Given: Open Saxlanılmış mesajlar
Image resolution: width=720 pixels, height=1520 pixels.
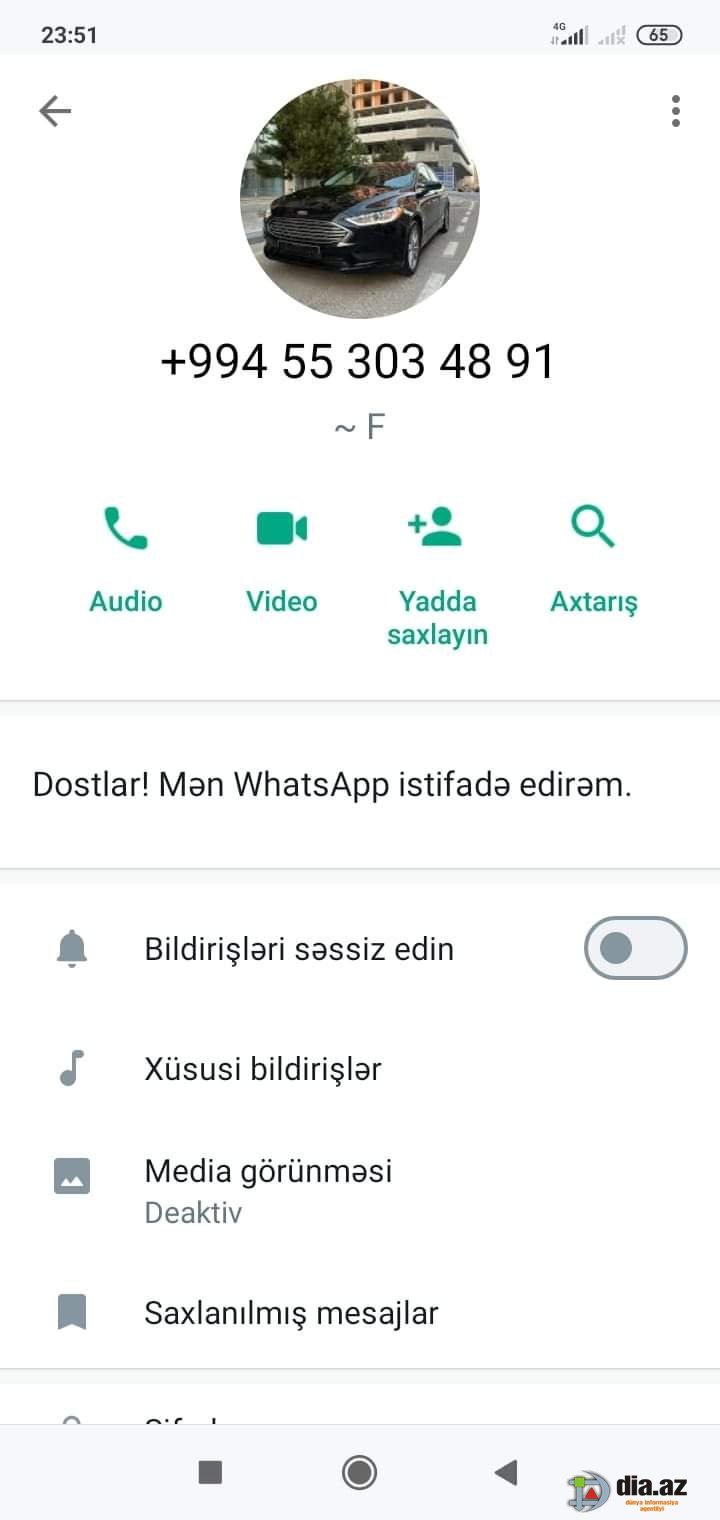Looking at the screenshot, I should tap(360, 1313).
